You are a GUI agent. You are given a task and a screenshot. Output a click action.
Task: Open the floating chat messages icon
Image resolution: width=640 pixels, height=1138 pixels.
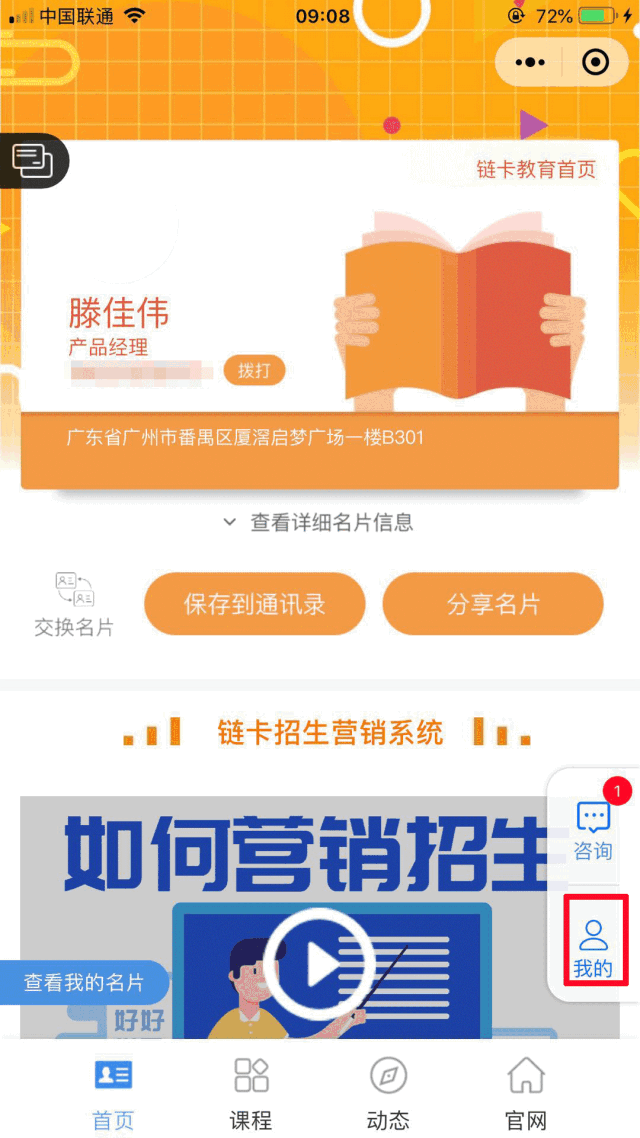click(x=32, y=160)
